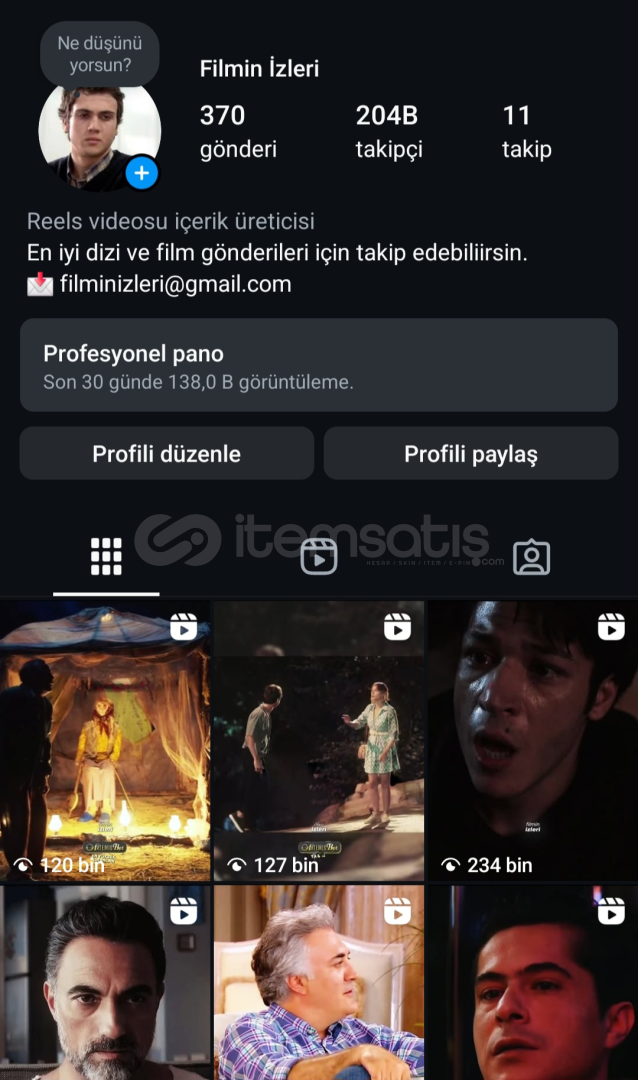This screenshot has width=638, height=1080.
Task: View the 11 takip following list
Action: [526, 132]
